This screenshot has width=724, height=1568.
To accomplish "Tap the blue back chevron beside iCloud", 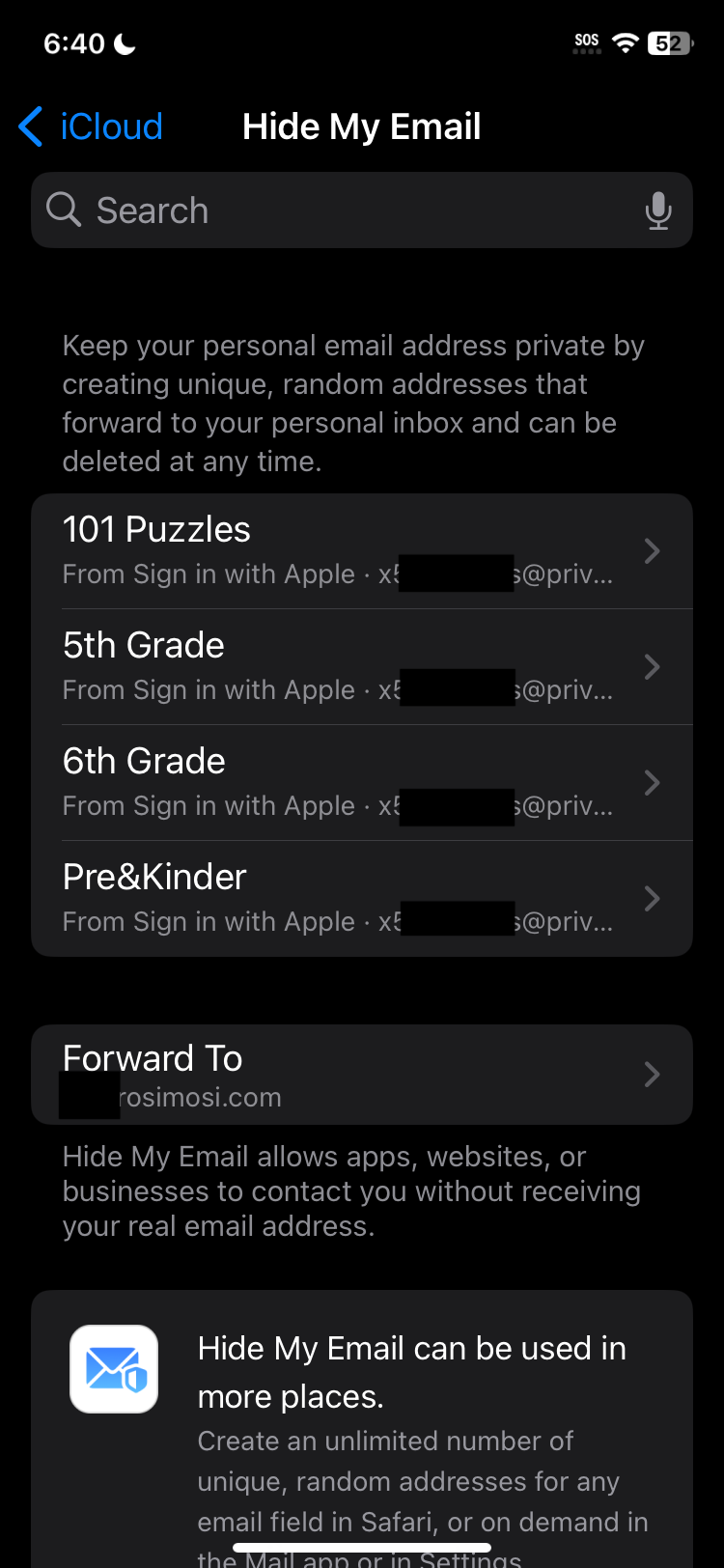I will point(29,126).
